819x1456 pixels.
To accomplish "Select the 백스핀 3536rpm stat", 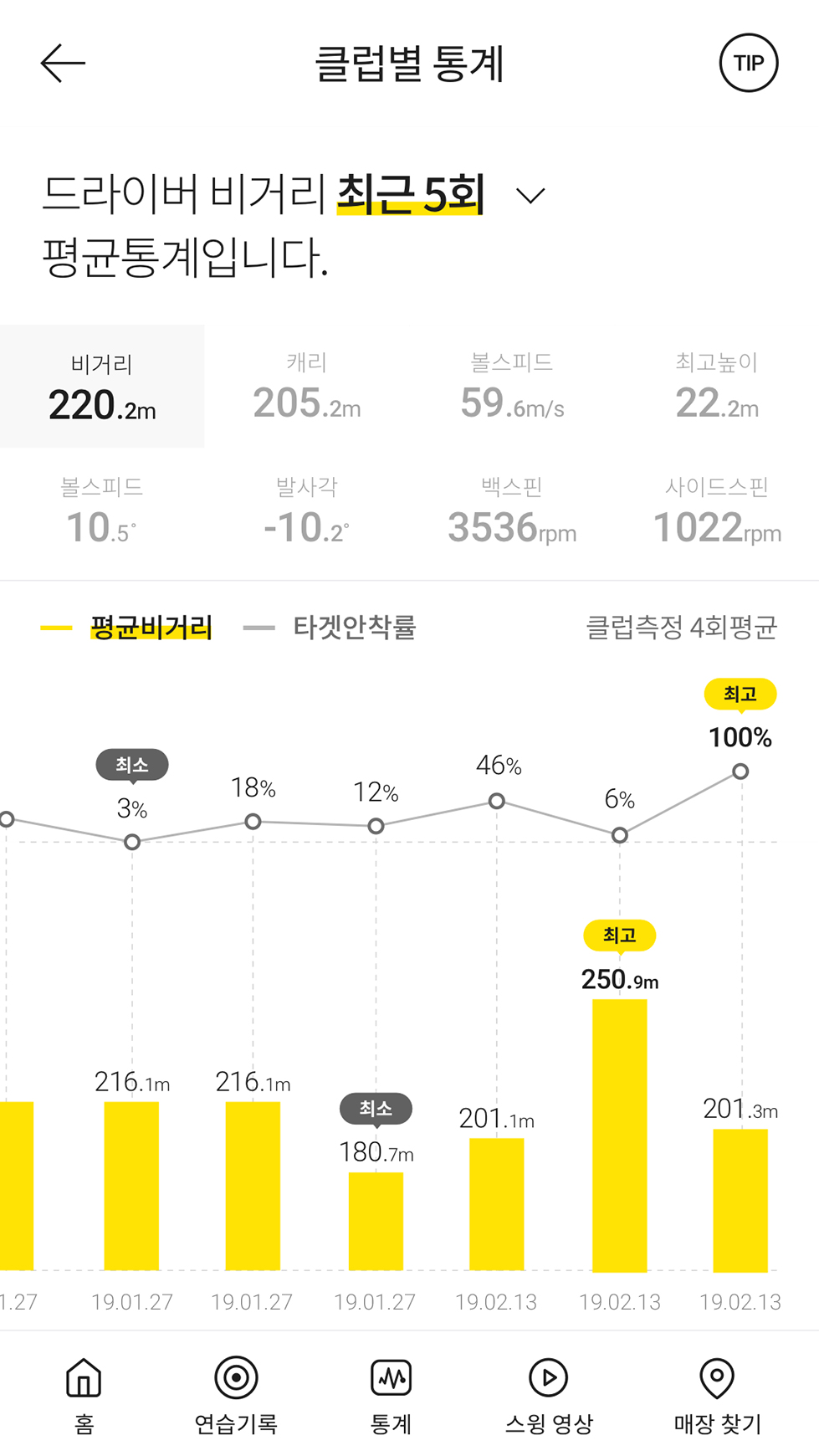I will 512,511.
